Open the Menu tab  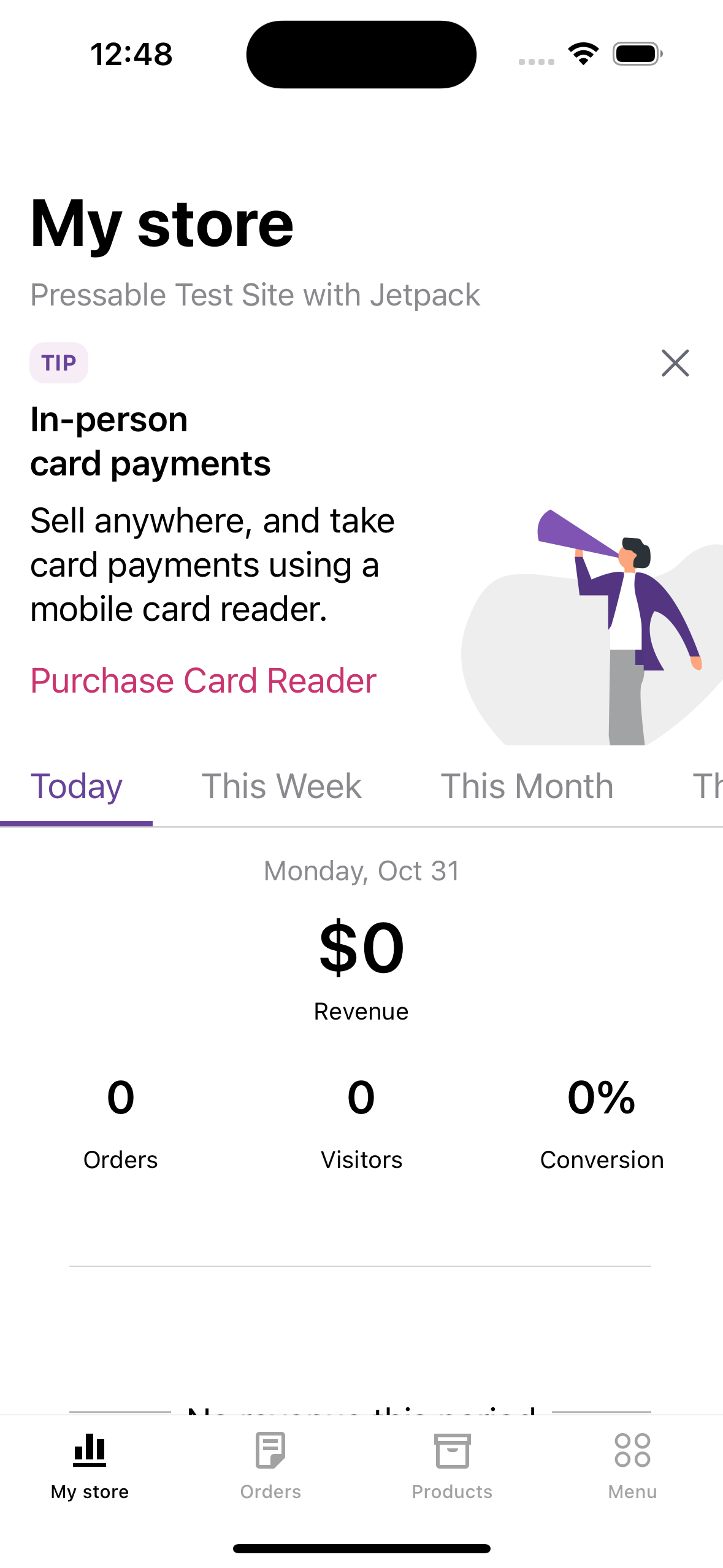[632, 1465]
